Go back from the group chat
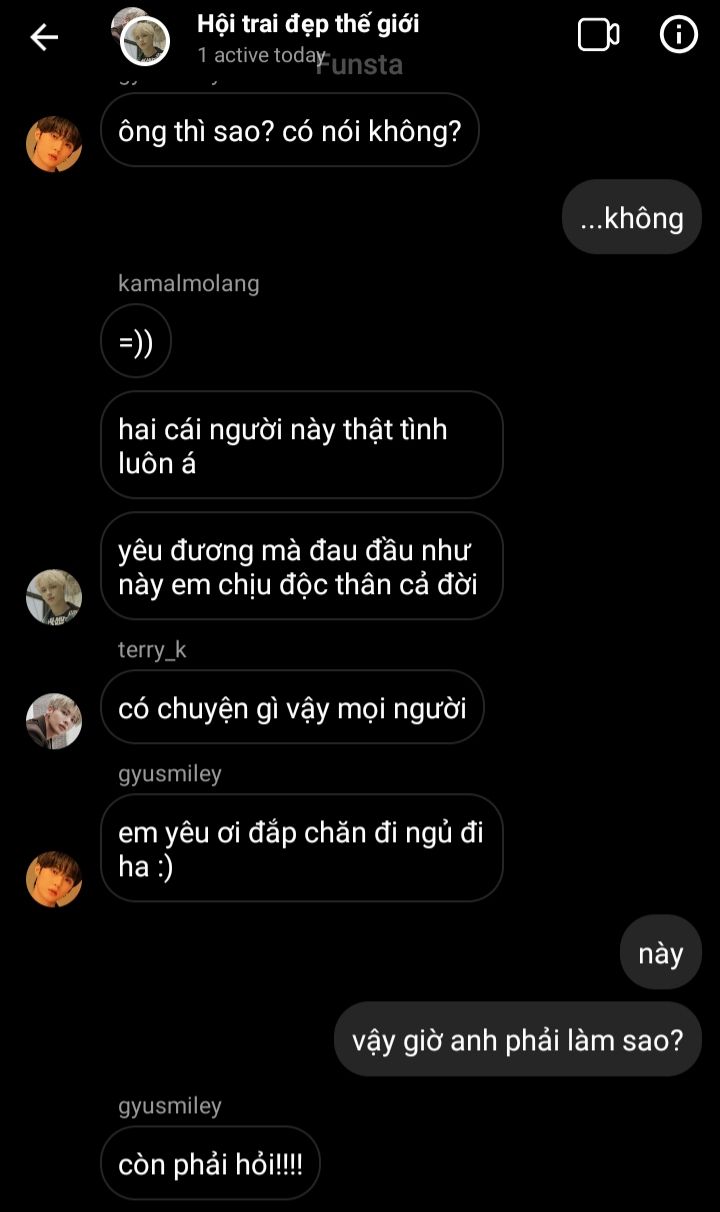 [44, 37]
